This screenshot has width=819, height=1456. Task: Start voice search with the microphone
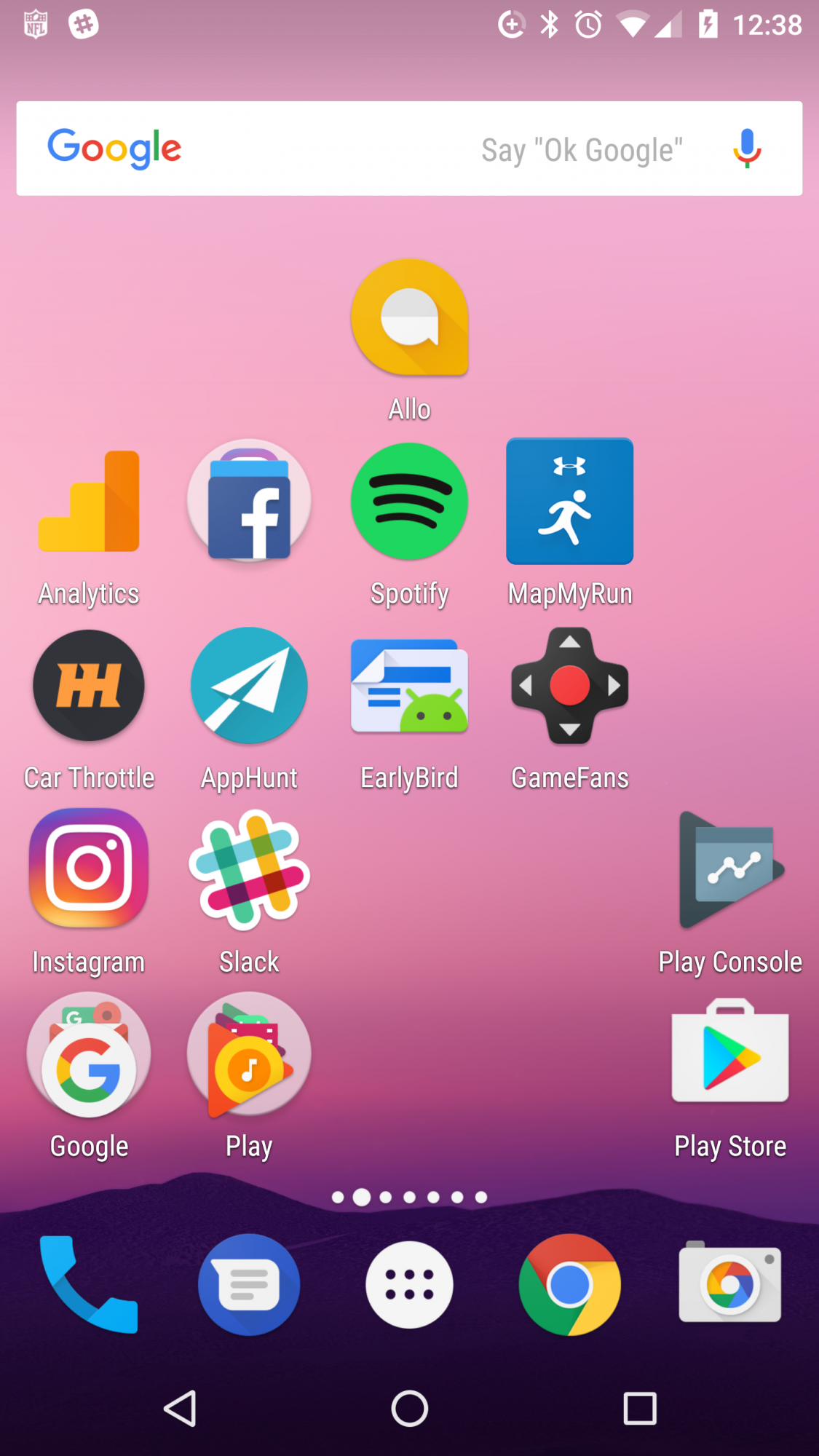point(747,149)
